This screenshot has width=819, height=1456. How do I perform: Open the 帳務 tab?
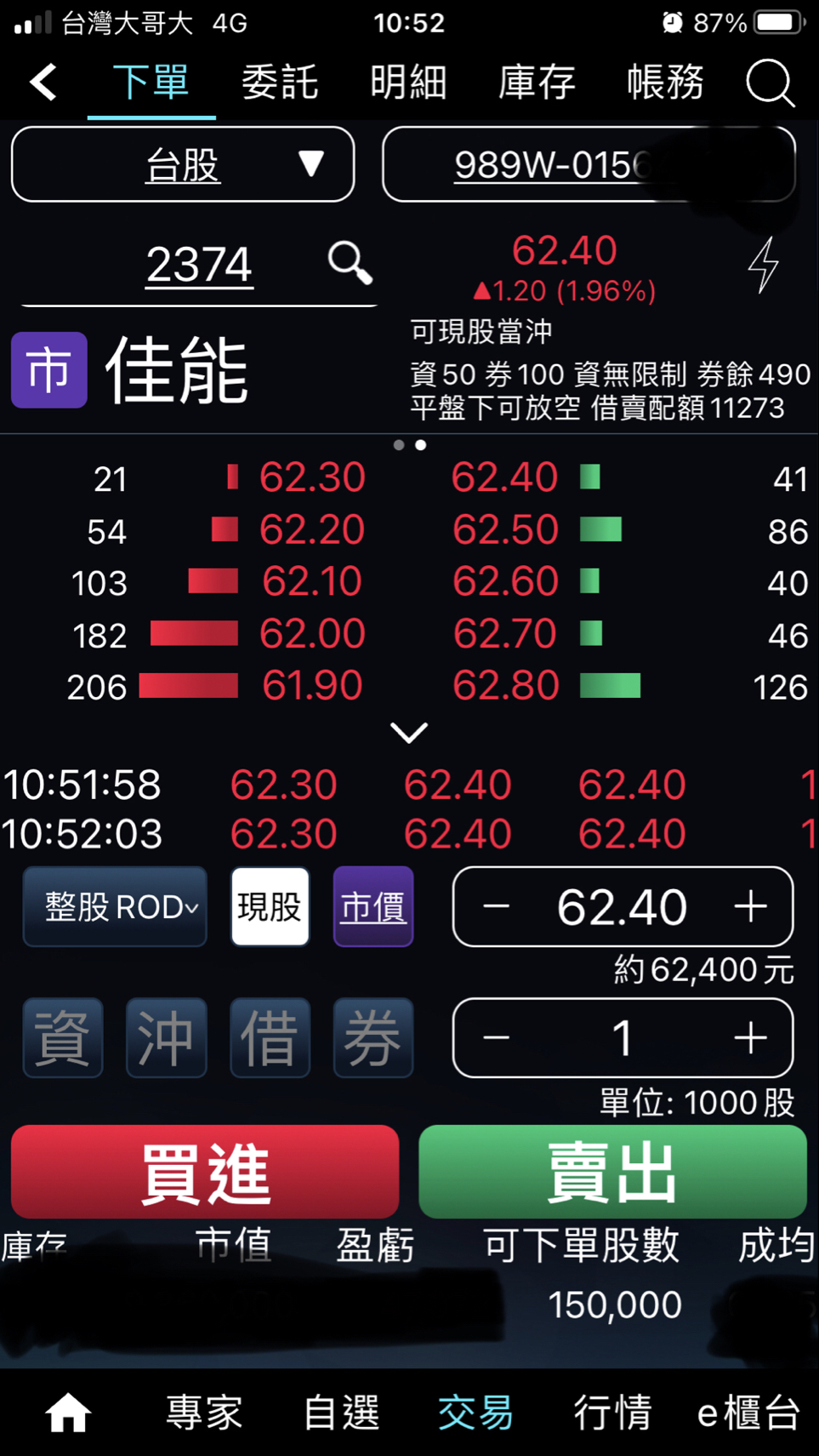[665, 83]
